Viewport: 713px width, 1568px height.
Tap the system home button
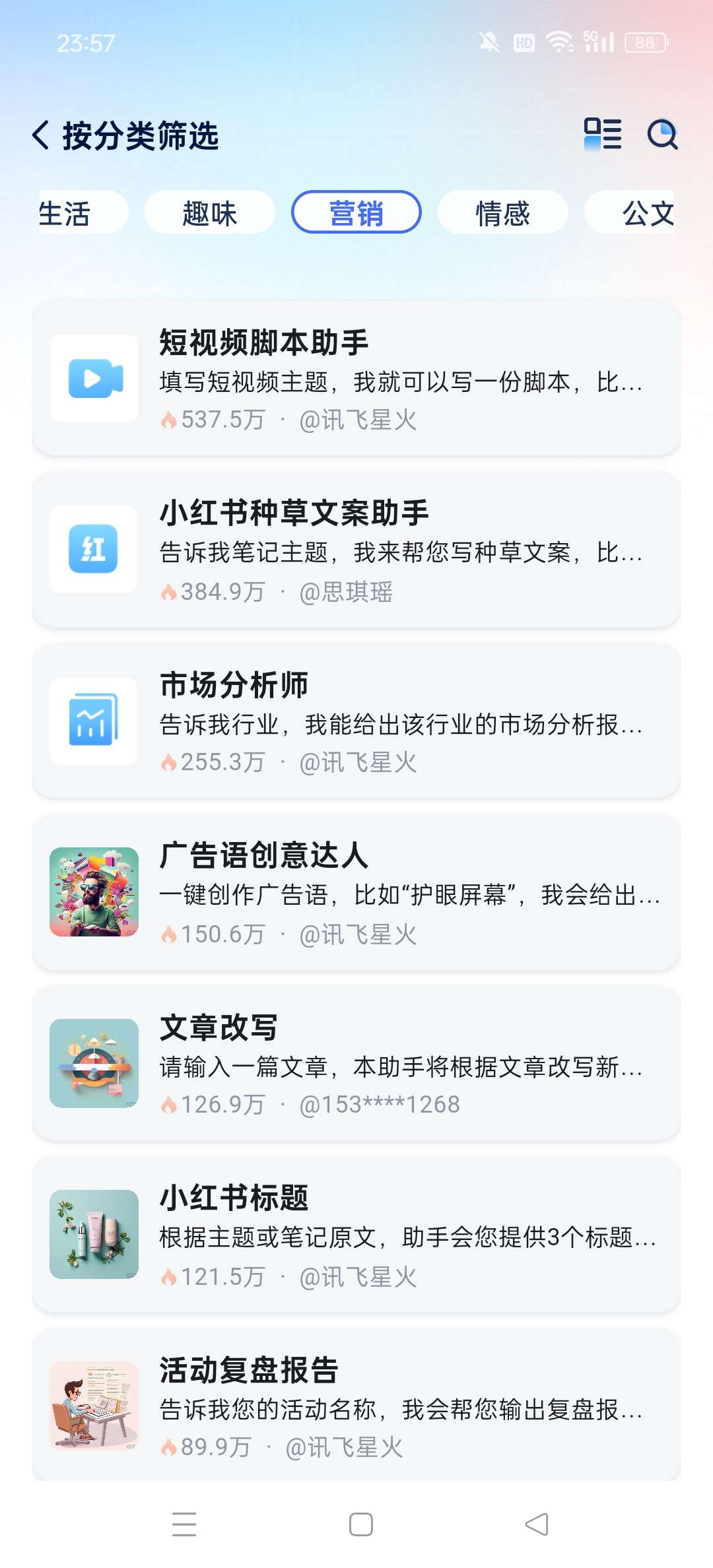pyautogui.click(x=360, y=1524)
